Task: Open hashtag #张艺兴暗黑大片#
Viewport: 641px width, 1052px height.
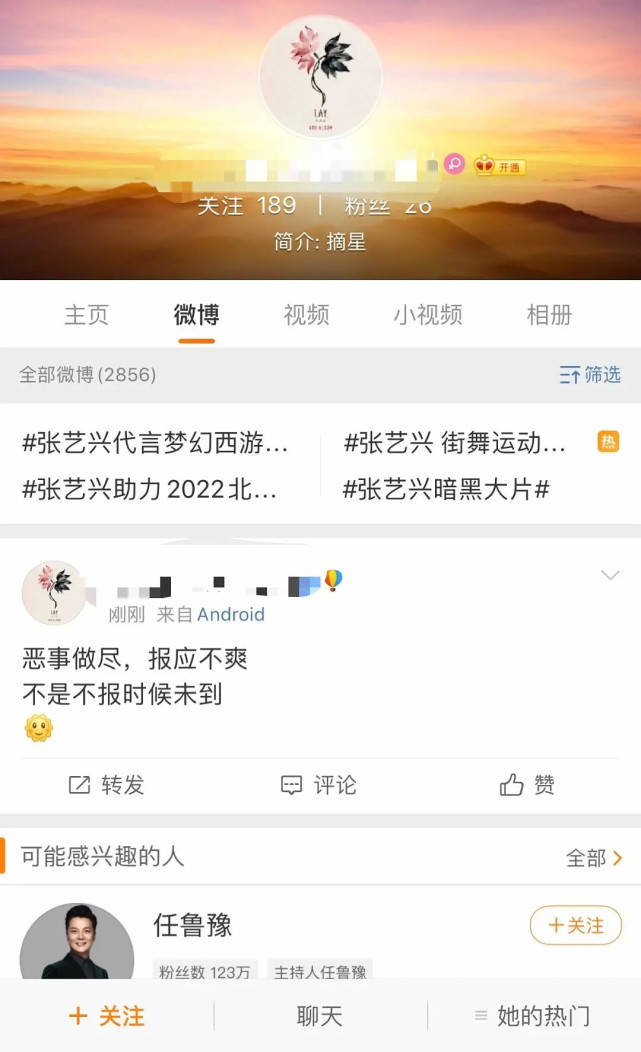Action: tap(446, 489)
